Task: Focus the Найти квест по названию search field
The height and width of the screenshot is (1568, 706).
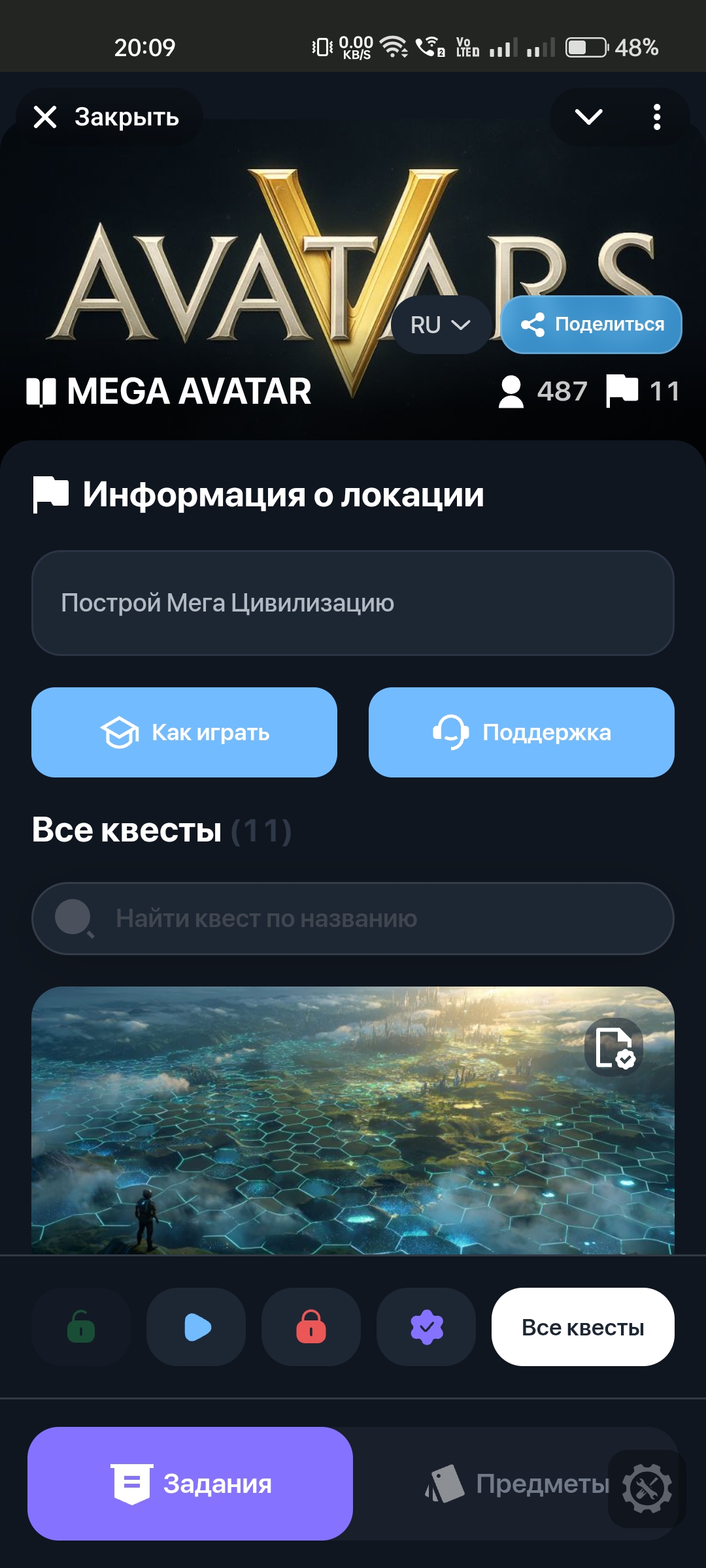Action: (x=353, y=919)
